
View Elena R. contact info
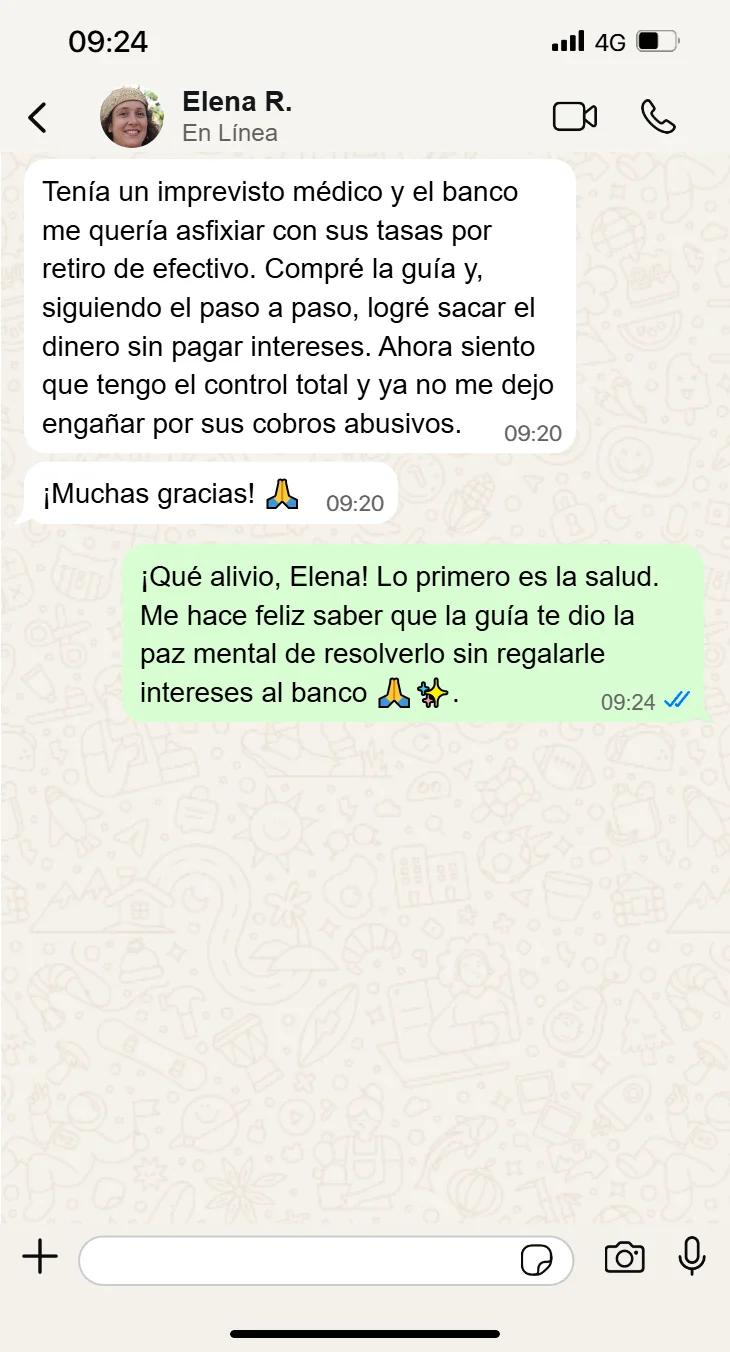237,116
